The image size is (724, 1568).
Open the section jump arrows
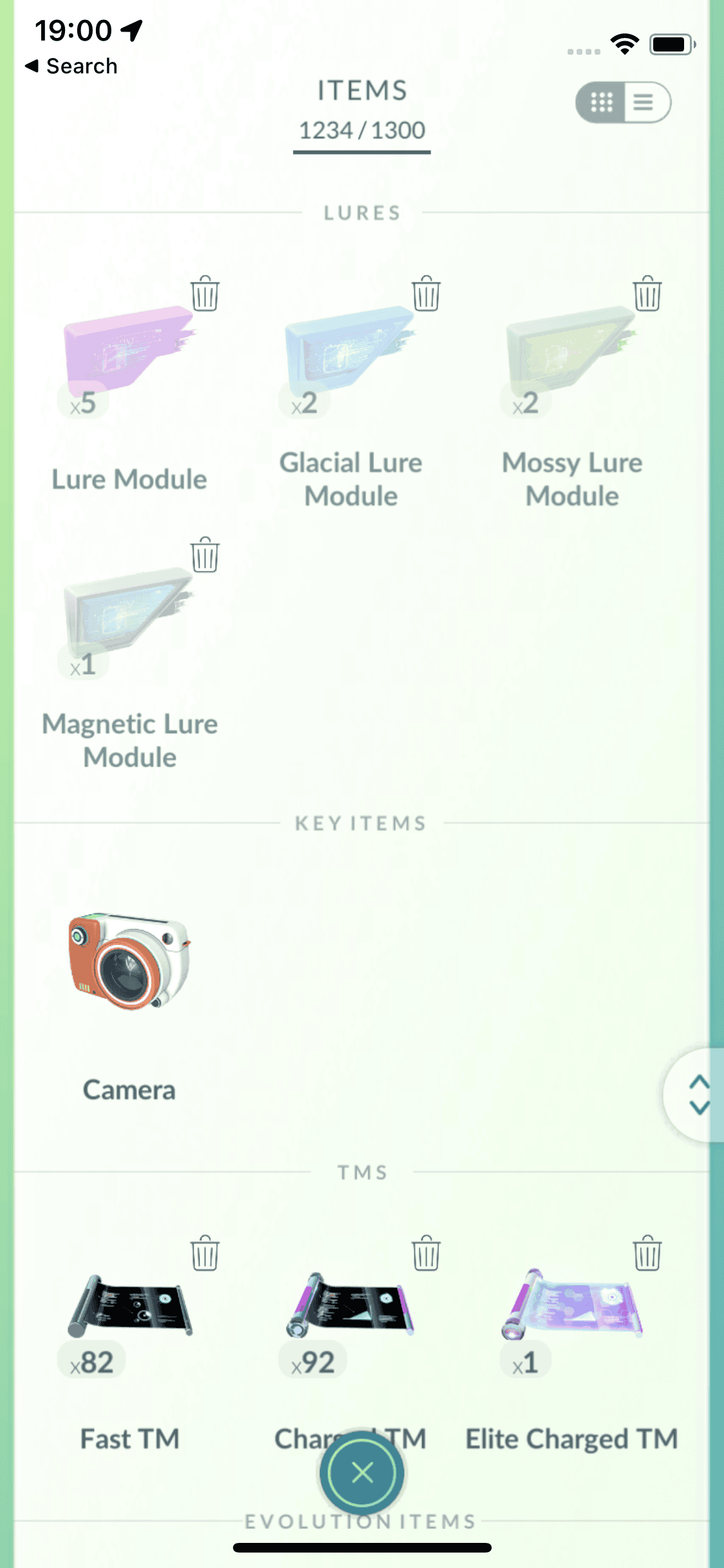(698, 1095)
